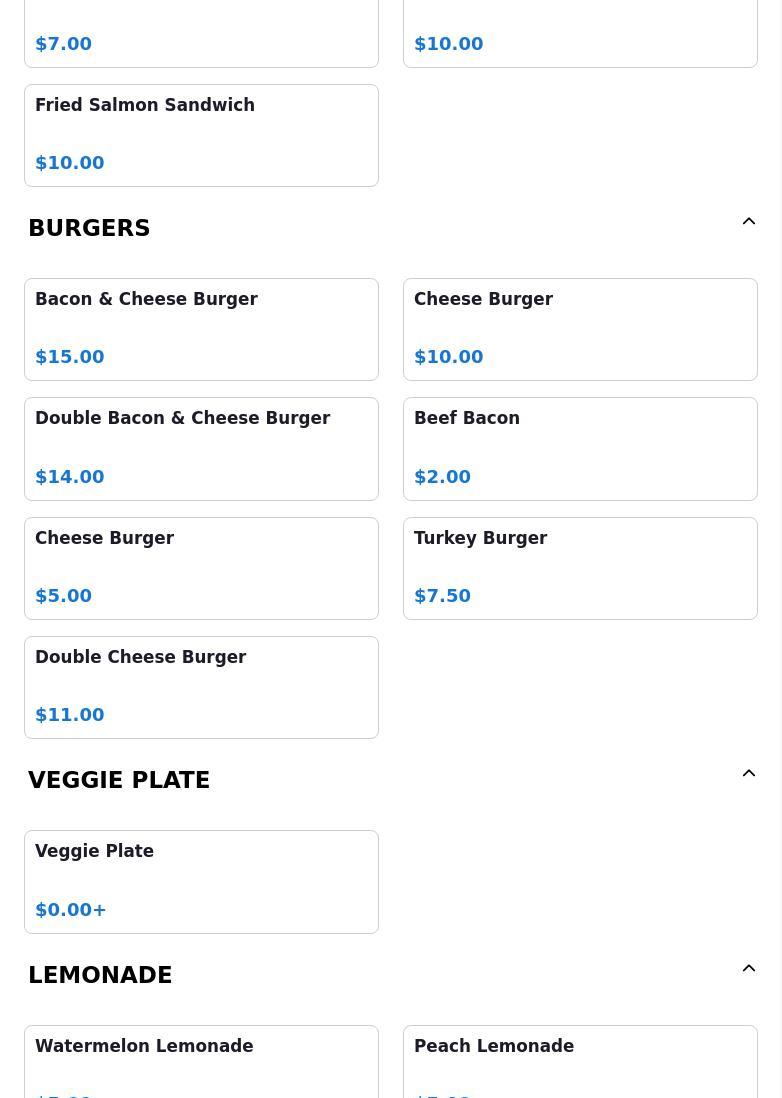Viewport: 782px width, 1098px height.
Task: Select the Veggie Plate item
Action: pyautogui.click(x=201, y=881)
